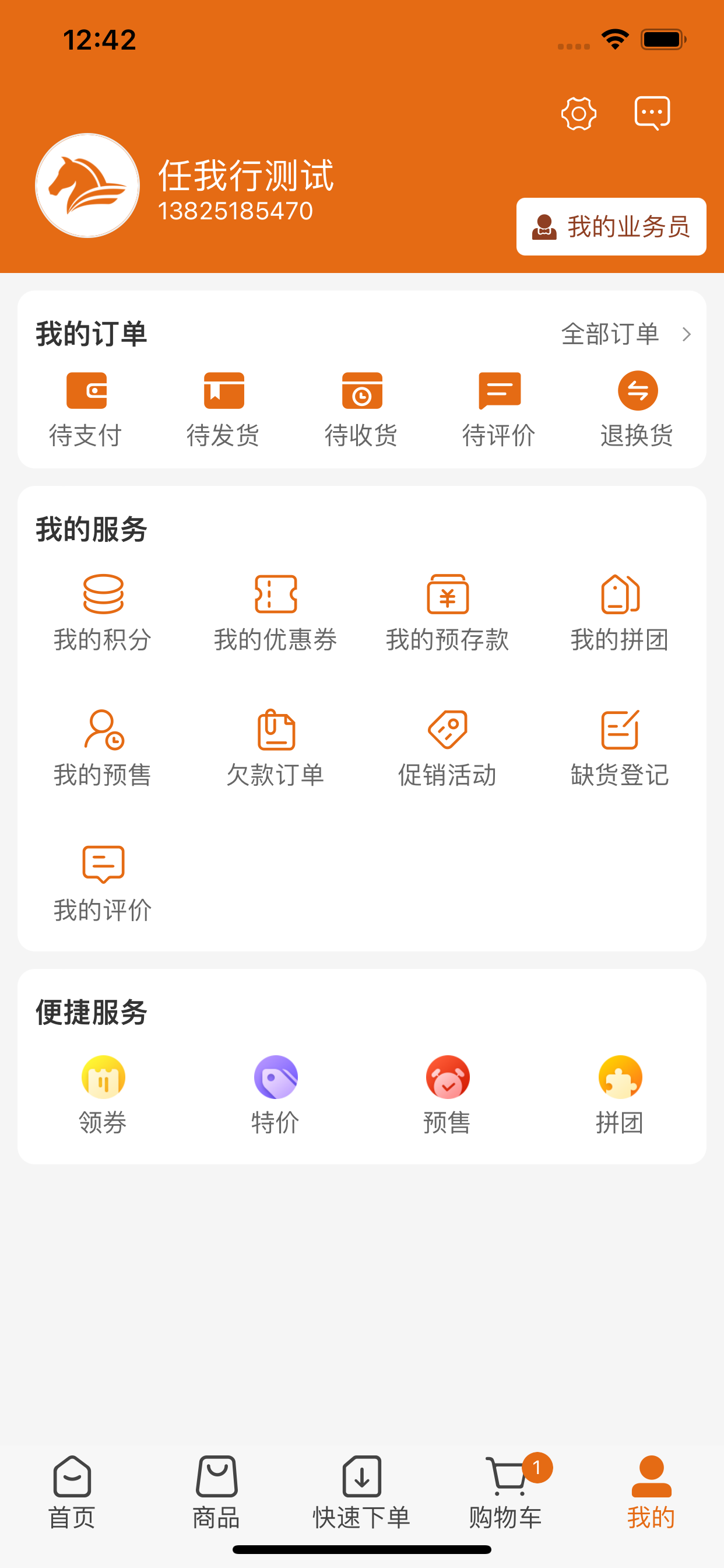Switch to the 首页 home tab
The height and width of the screenshot is (1568, 724).
click(72, 1493)
